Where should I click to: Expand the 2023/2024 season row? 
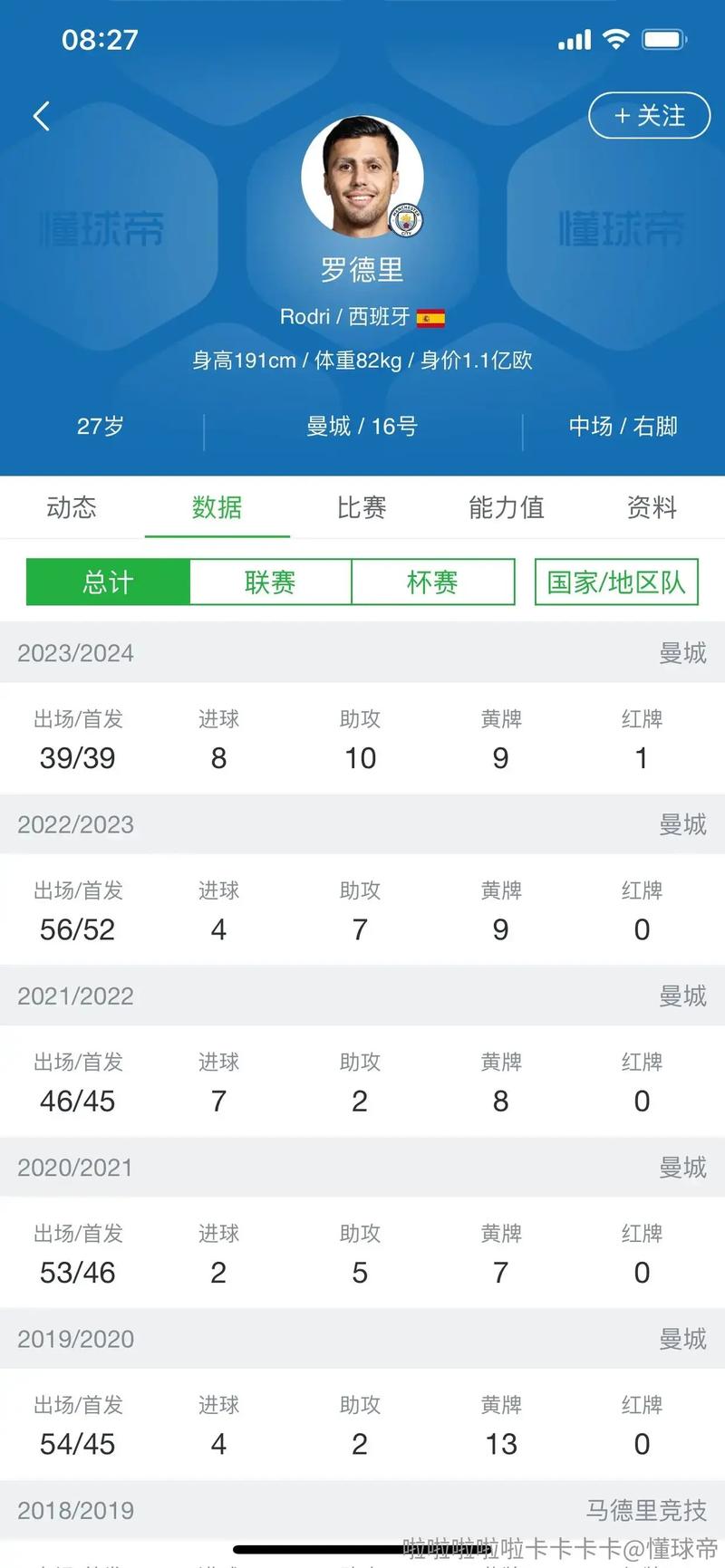point(362,653)
